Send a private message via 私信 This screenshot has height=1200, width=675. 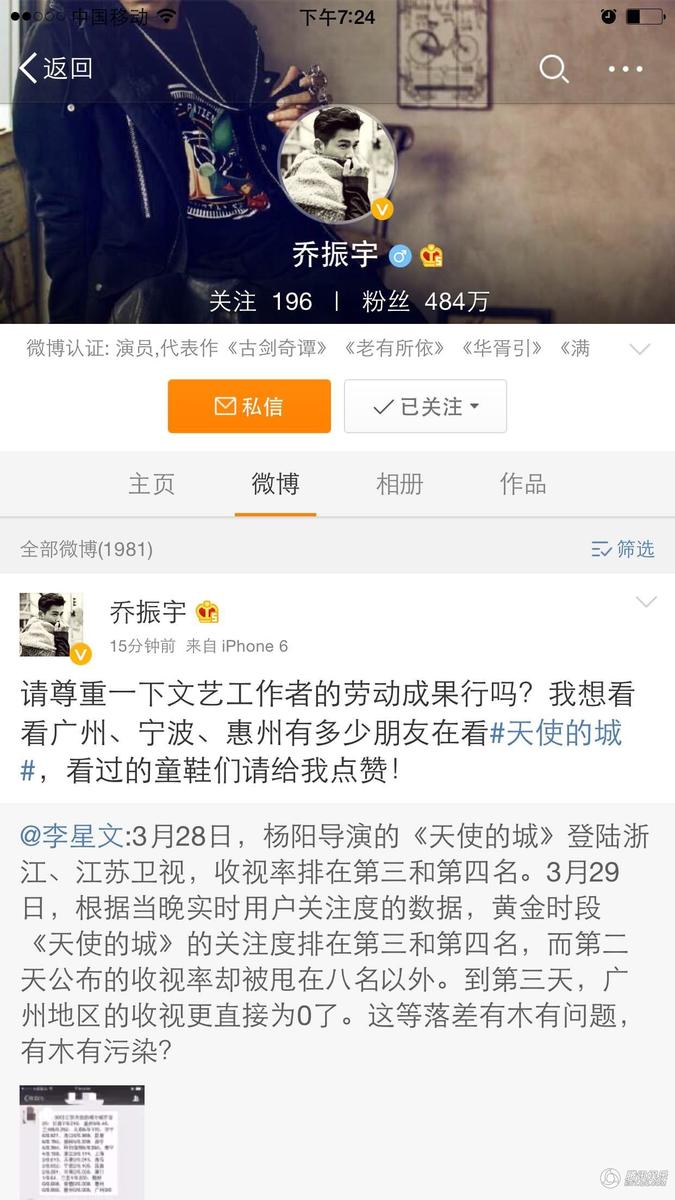(249, 406)
